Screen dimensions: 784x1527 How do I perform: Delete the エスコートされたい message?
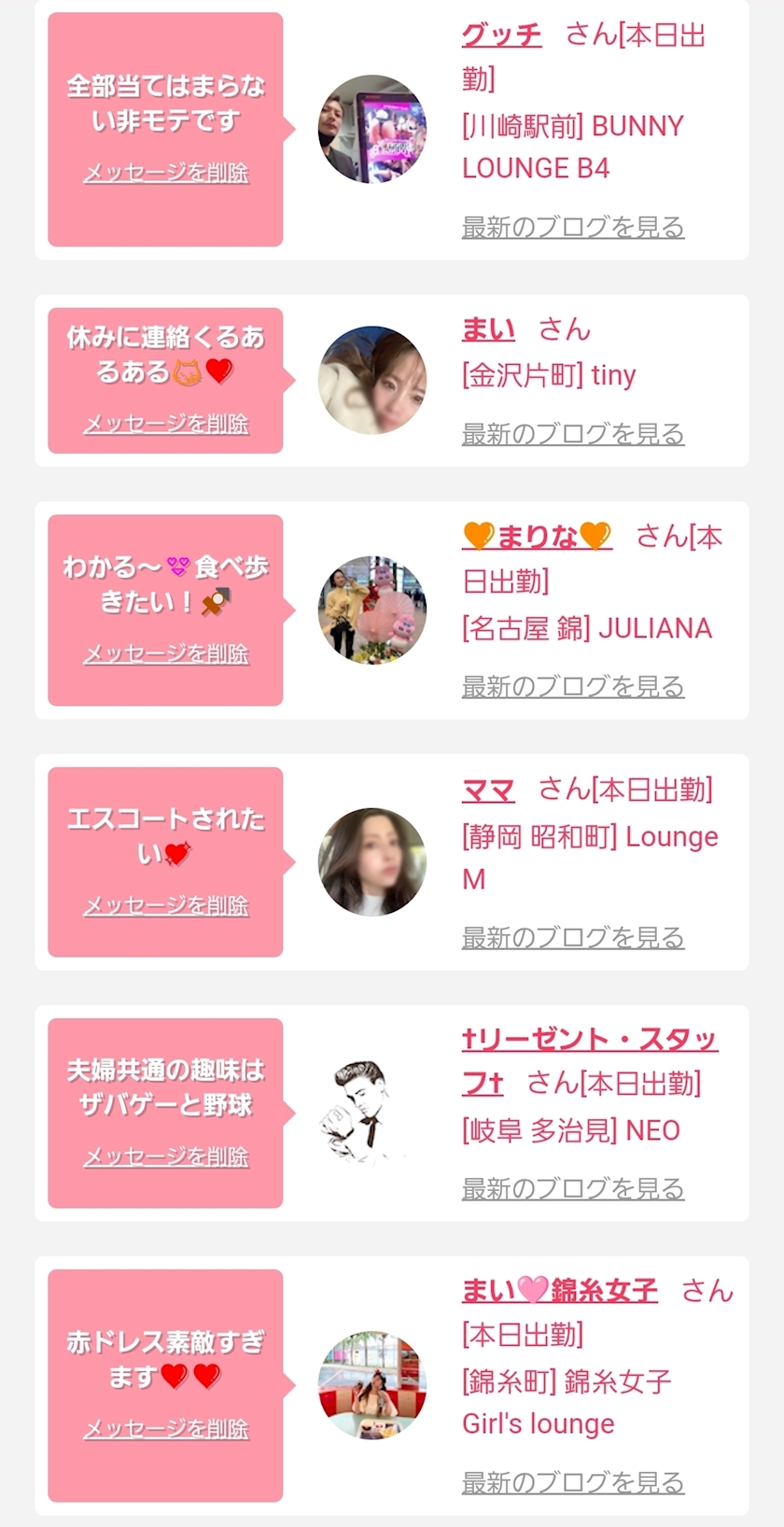pos(166,905)
